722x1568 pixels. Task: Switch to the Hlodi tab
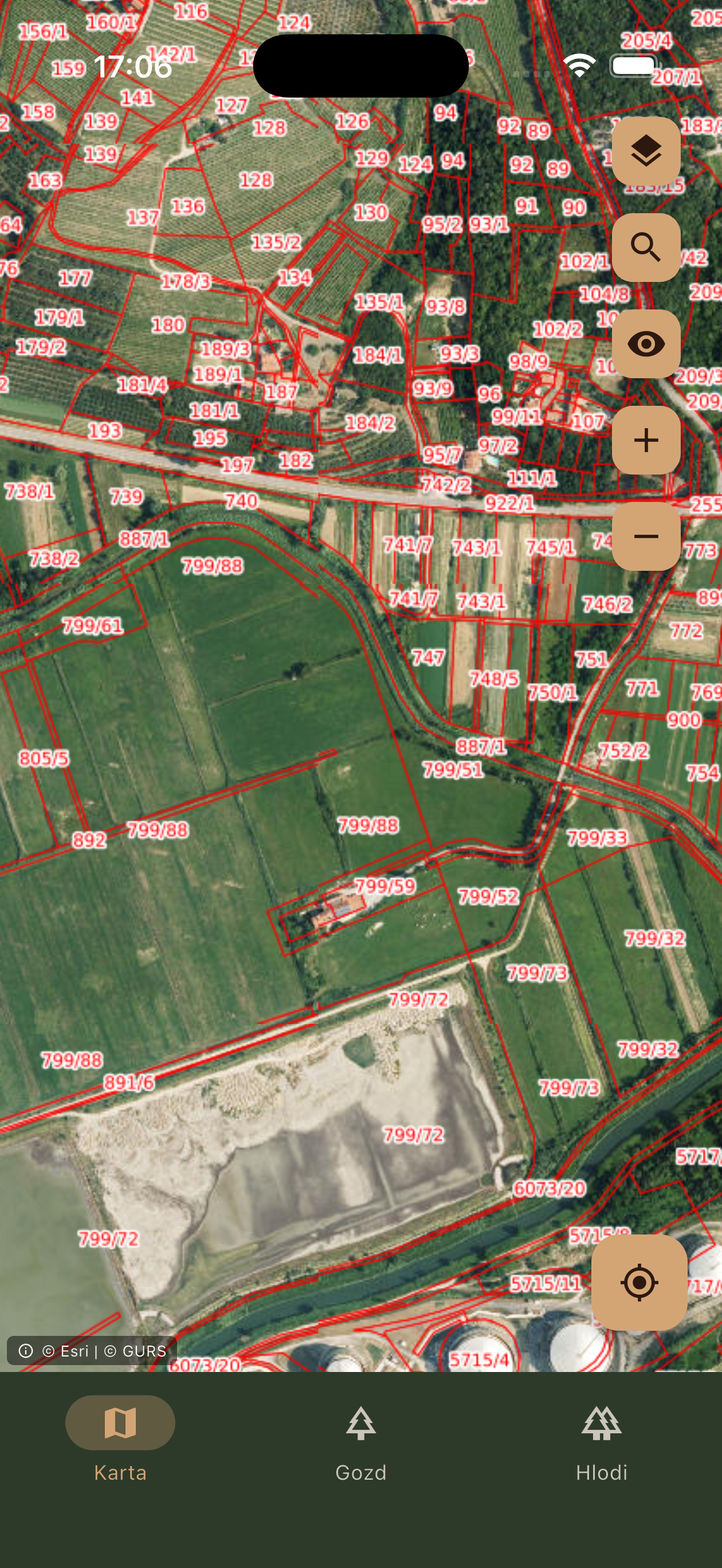tap(602, 1442)
